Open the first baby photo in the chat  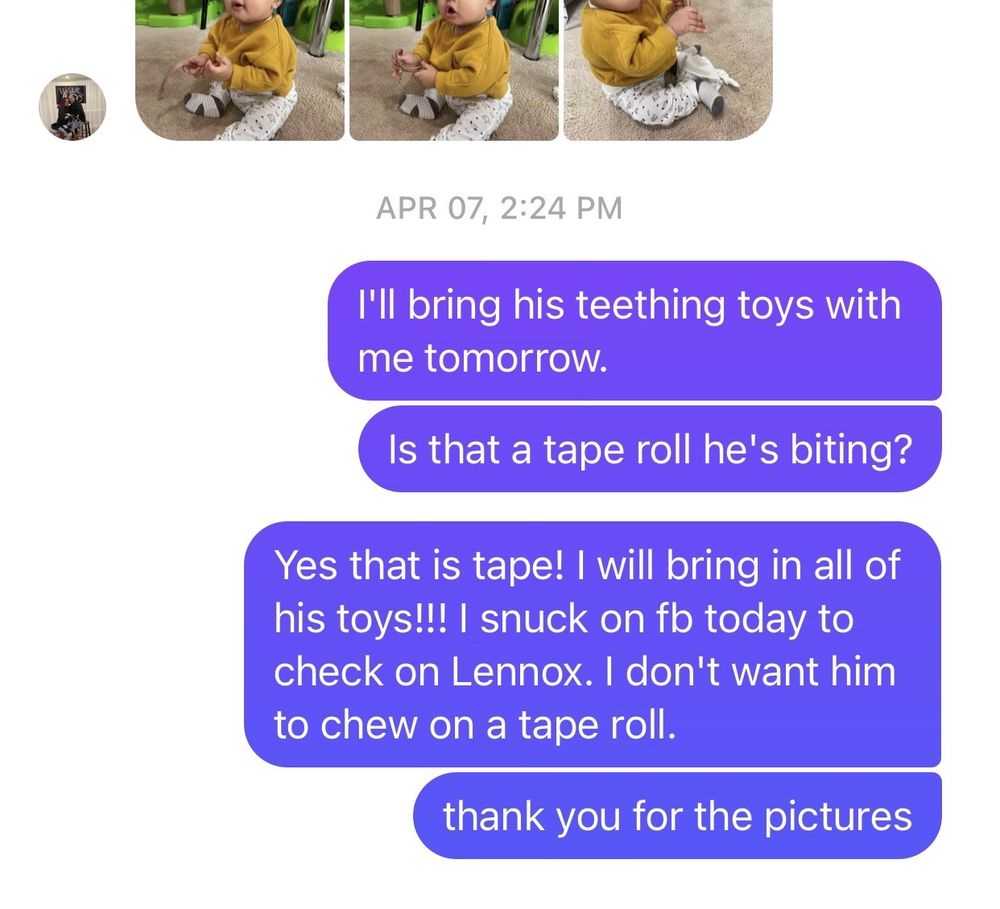tap(240, 68)
